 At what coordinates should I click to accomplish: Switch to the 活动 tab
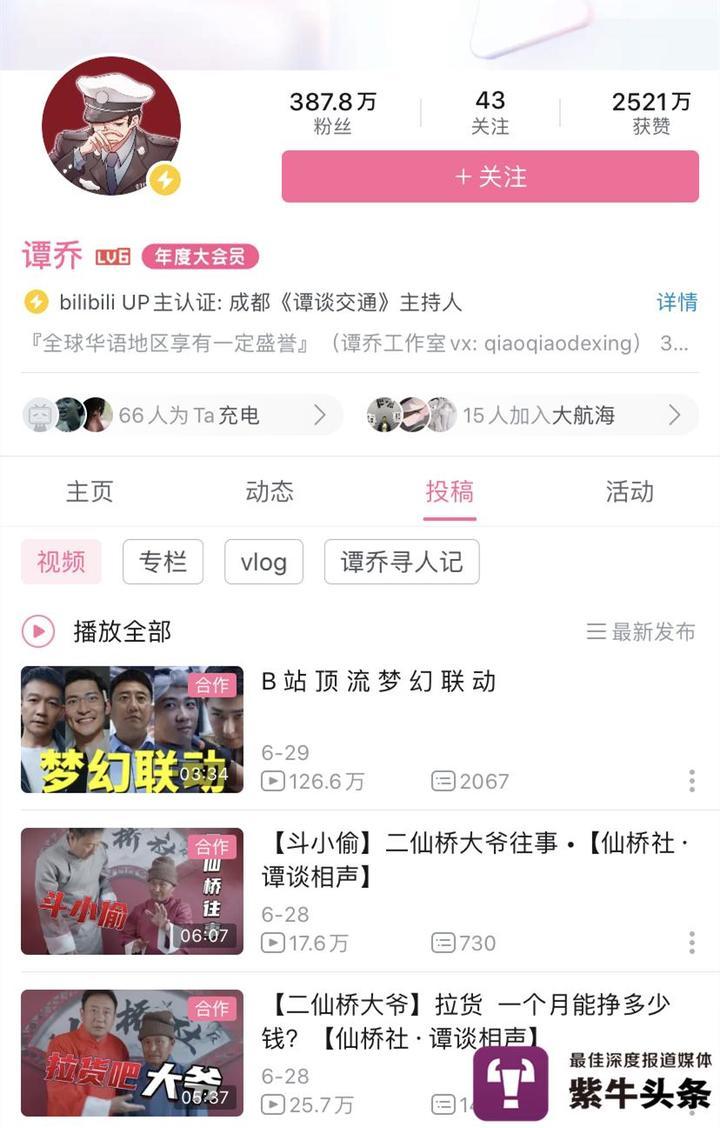tap(627, 491)
